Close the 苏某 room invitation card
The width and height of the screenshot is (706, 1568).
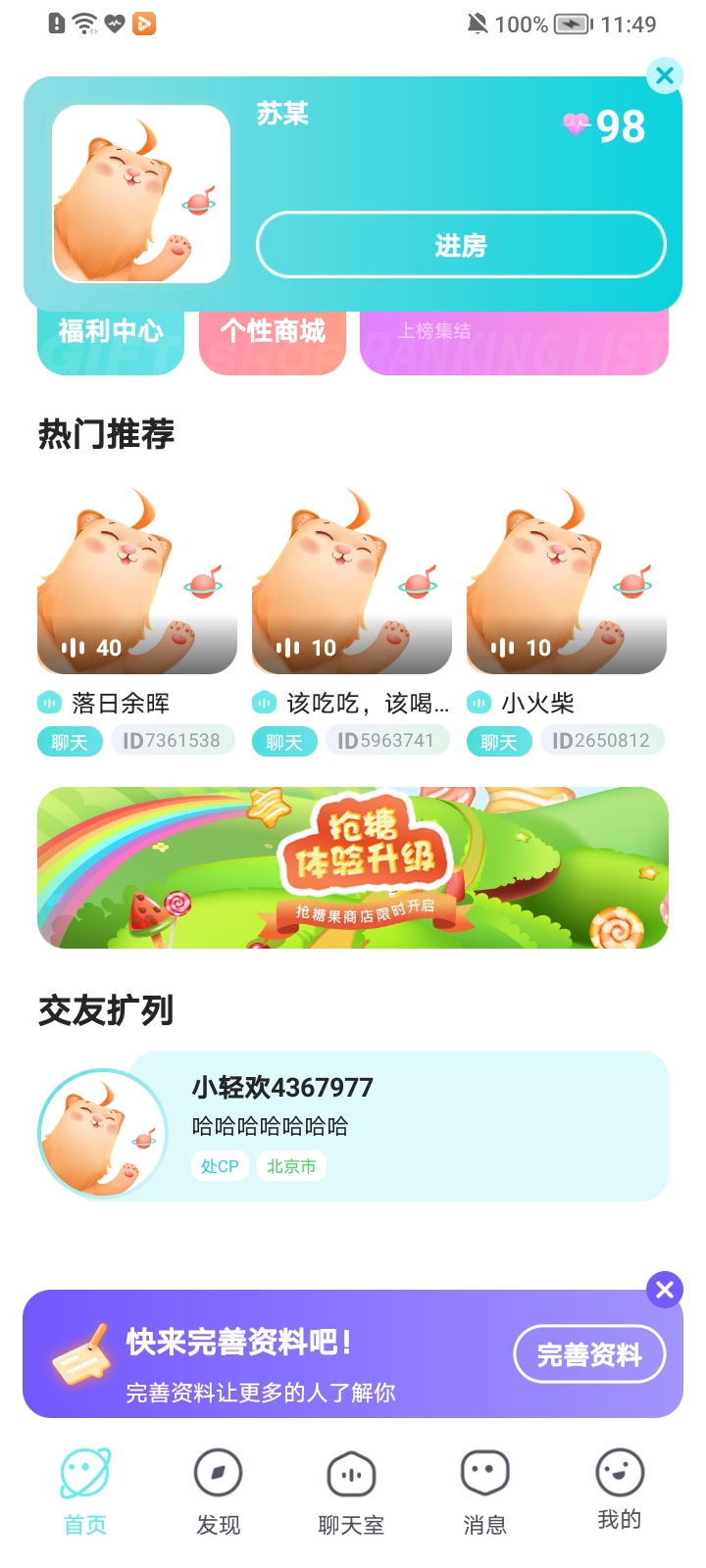click(665, 75)
